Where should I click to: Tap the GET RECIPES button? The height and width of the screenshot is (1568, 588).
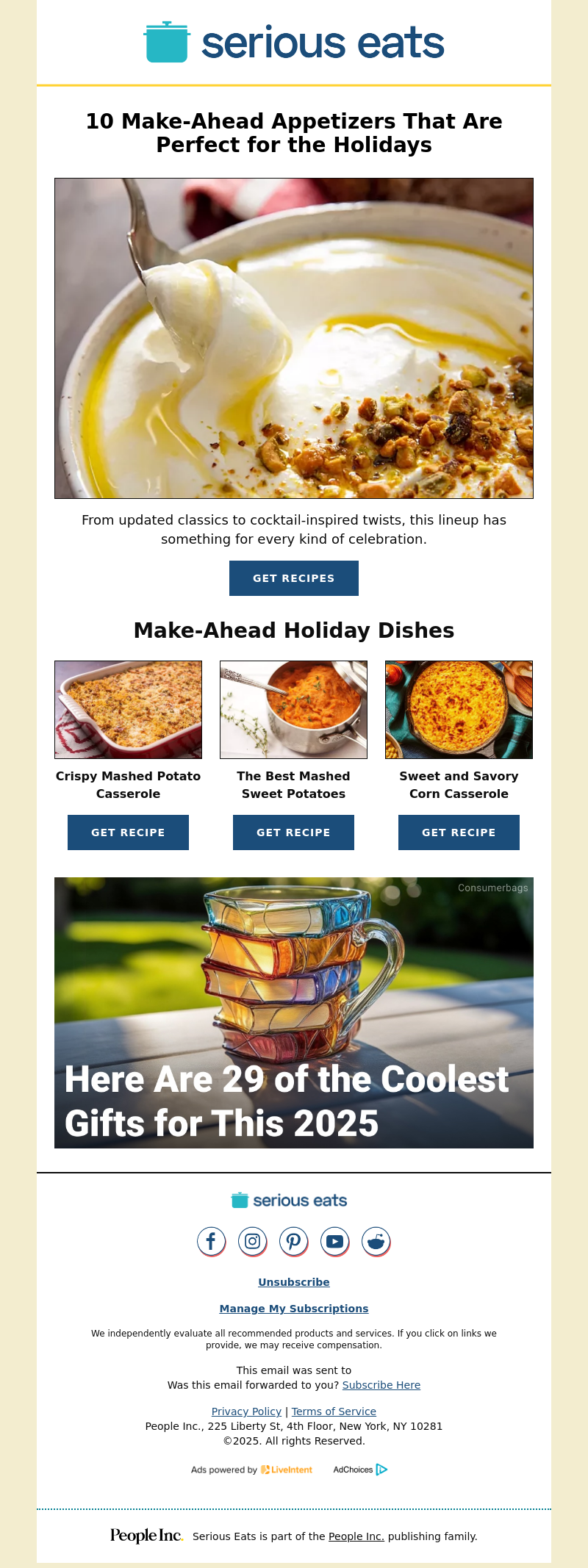pyautogui.click(x=293, y=578)
